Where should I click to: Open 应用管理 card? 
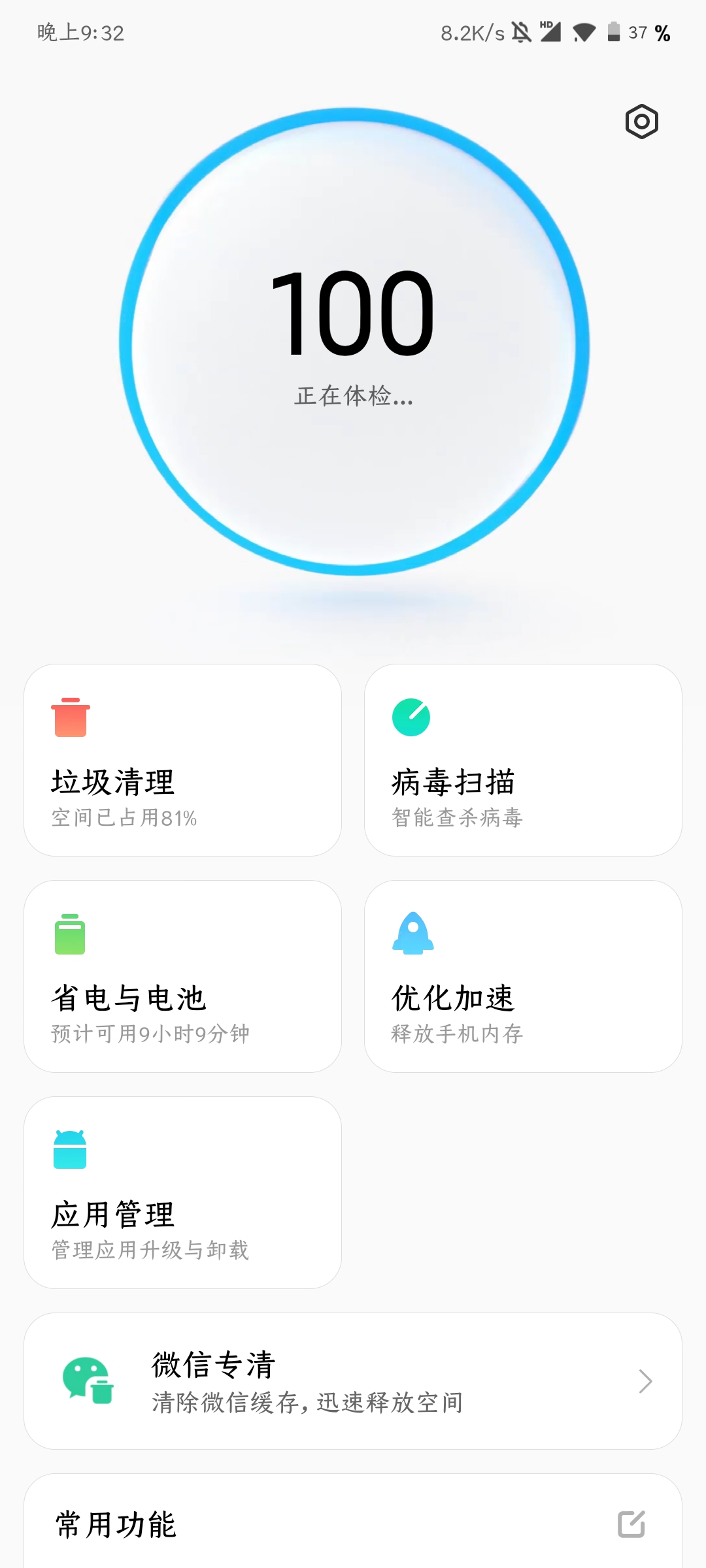point(182,1192)
